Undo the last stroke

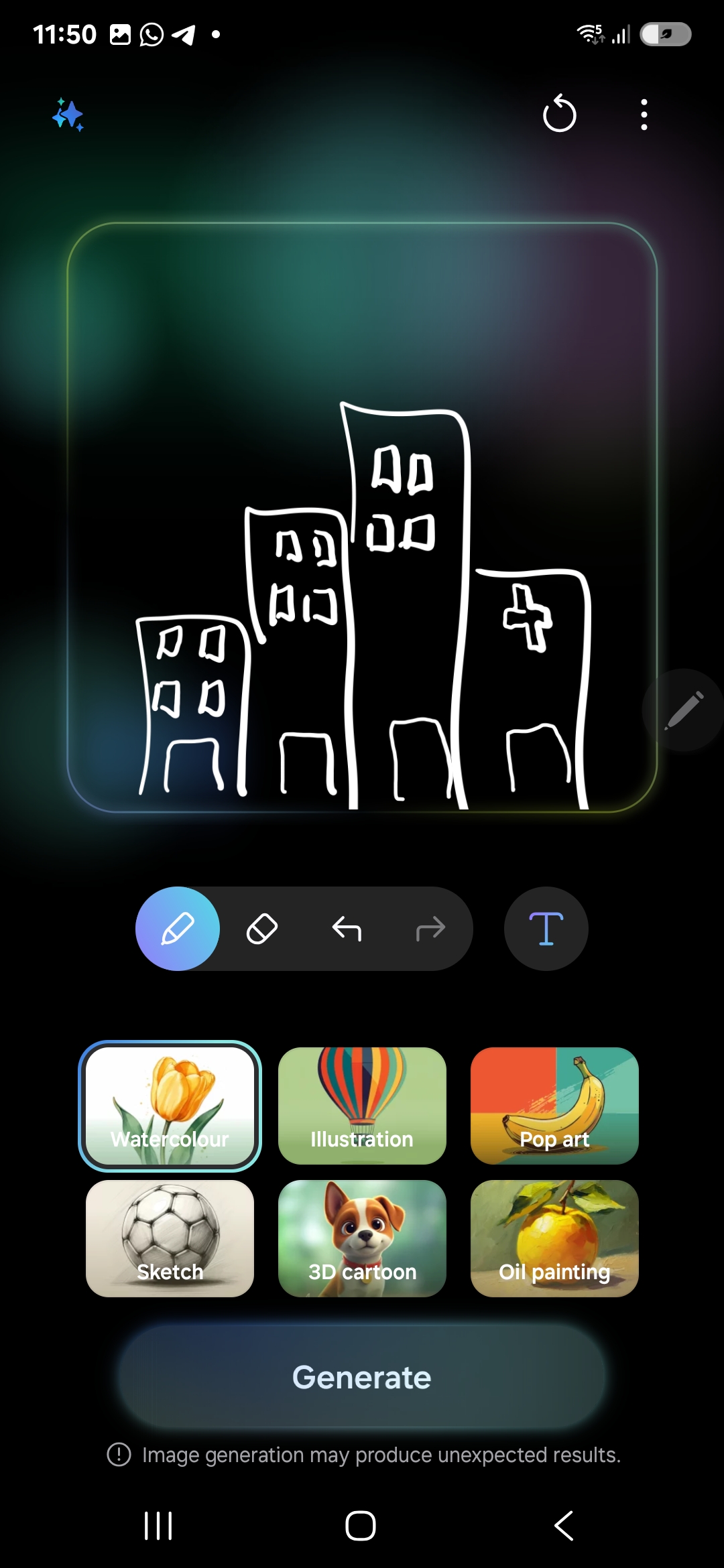[347, 929]
